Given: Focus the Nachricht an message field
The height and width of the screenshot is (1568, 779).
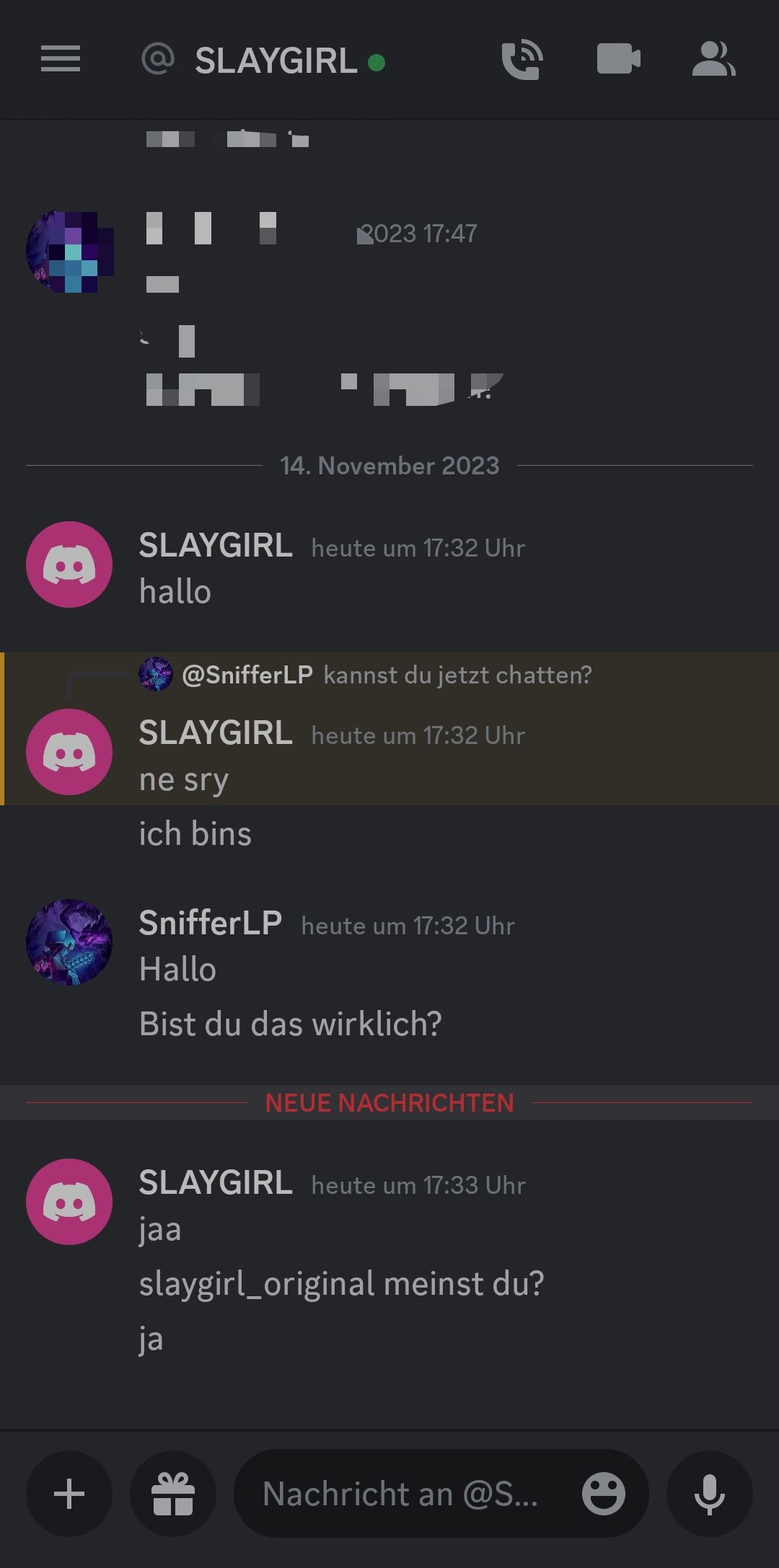Looking at the screenshot, I should (400, 1493).
